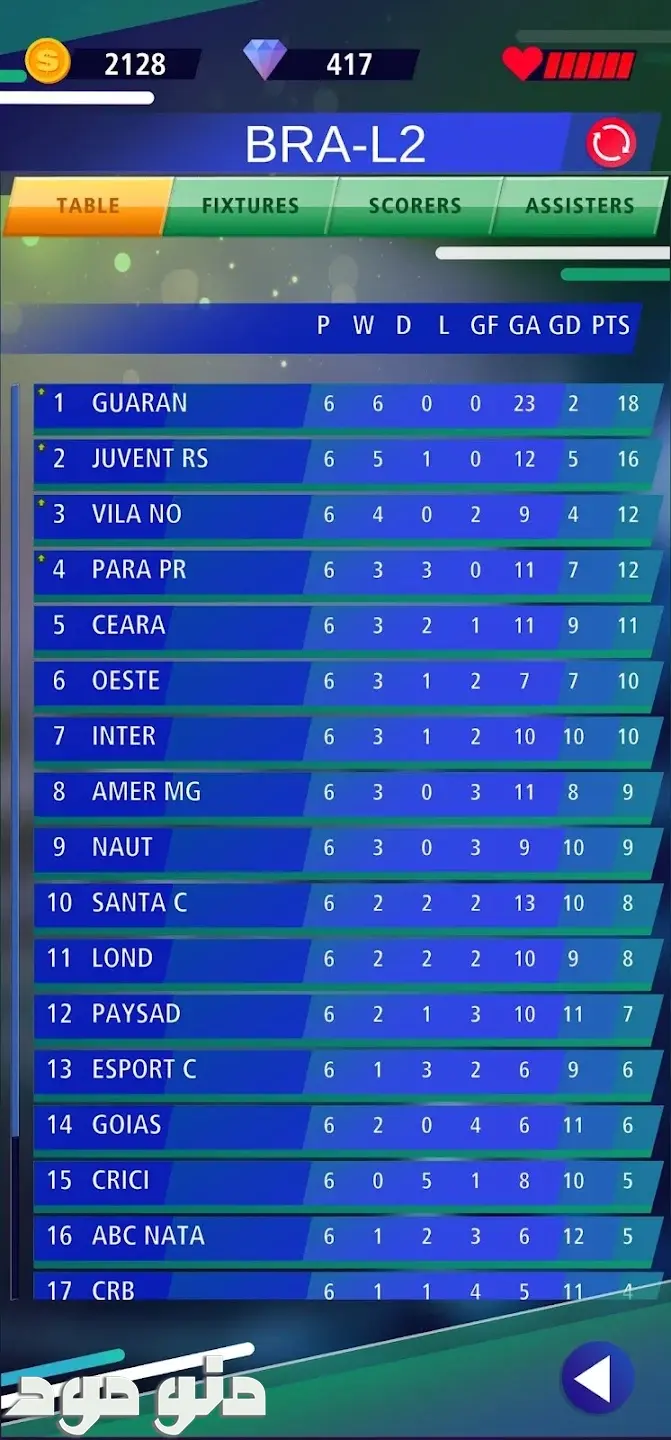Open the Scorers tab

(415, 206)
